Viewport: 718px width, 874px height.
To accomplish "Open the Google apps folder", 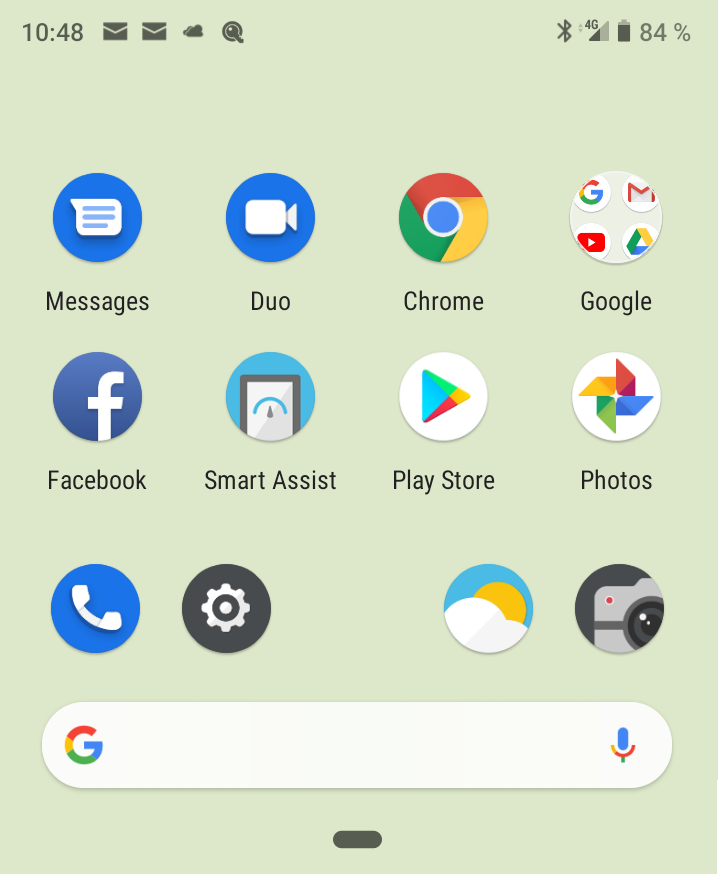I will tap(616, 217).
